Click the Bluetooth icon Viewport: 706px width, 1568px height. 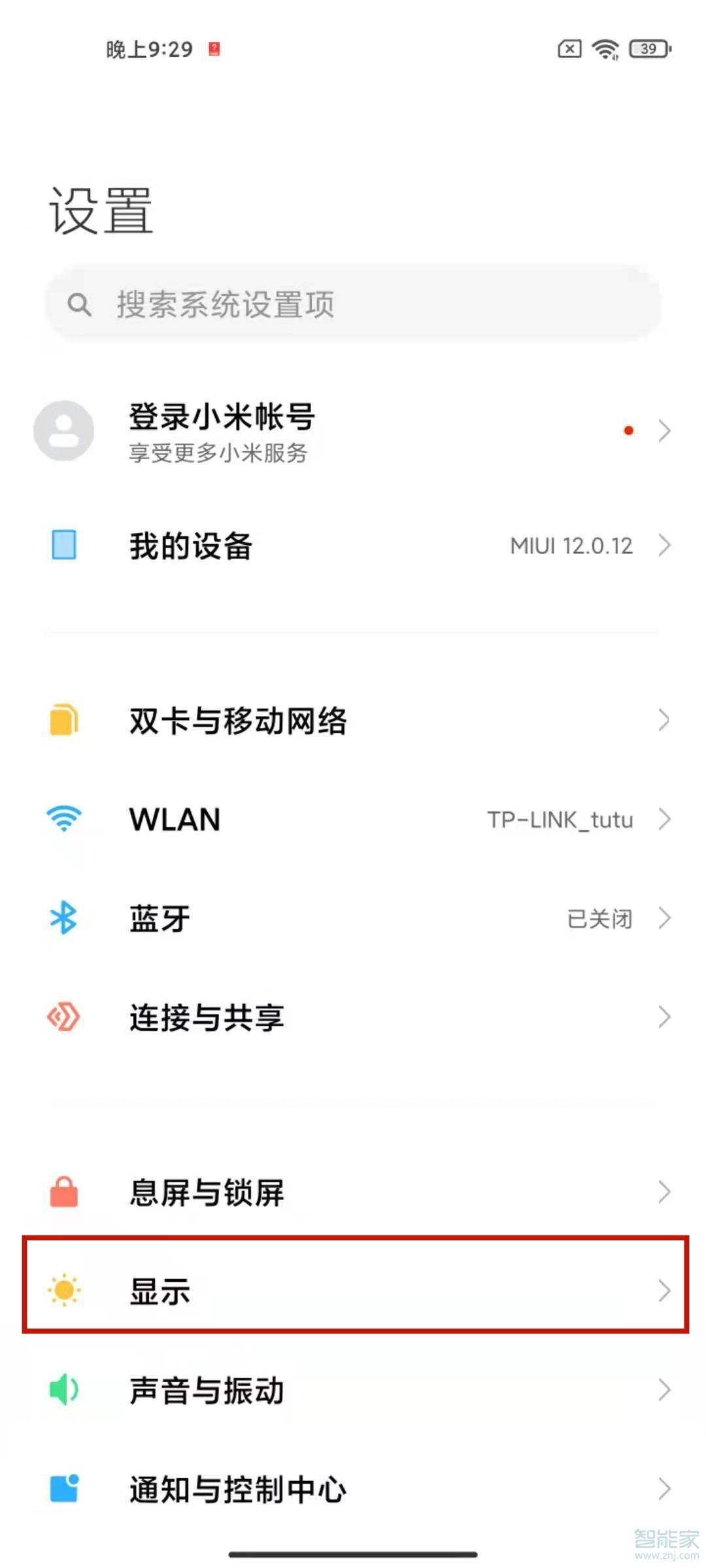pyautogui.click(x=63, y=918)
